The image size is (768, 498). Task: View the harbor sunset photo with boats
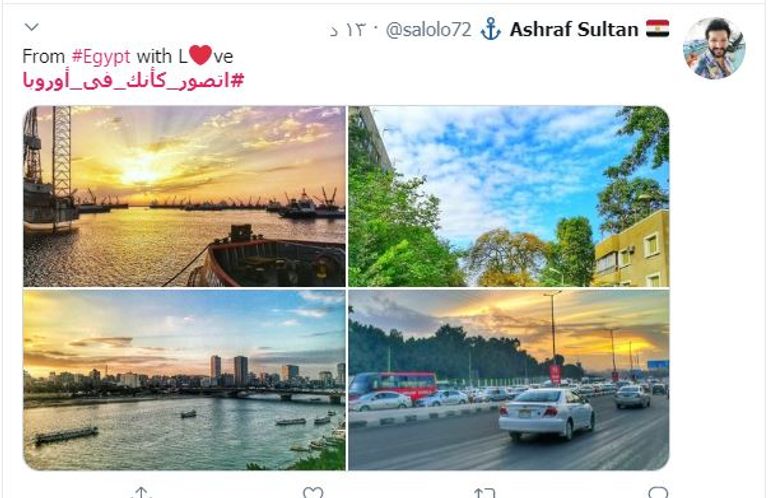(184, 197)
